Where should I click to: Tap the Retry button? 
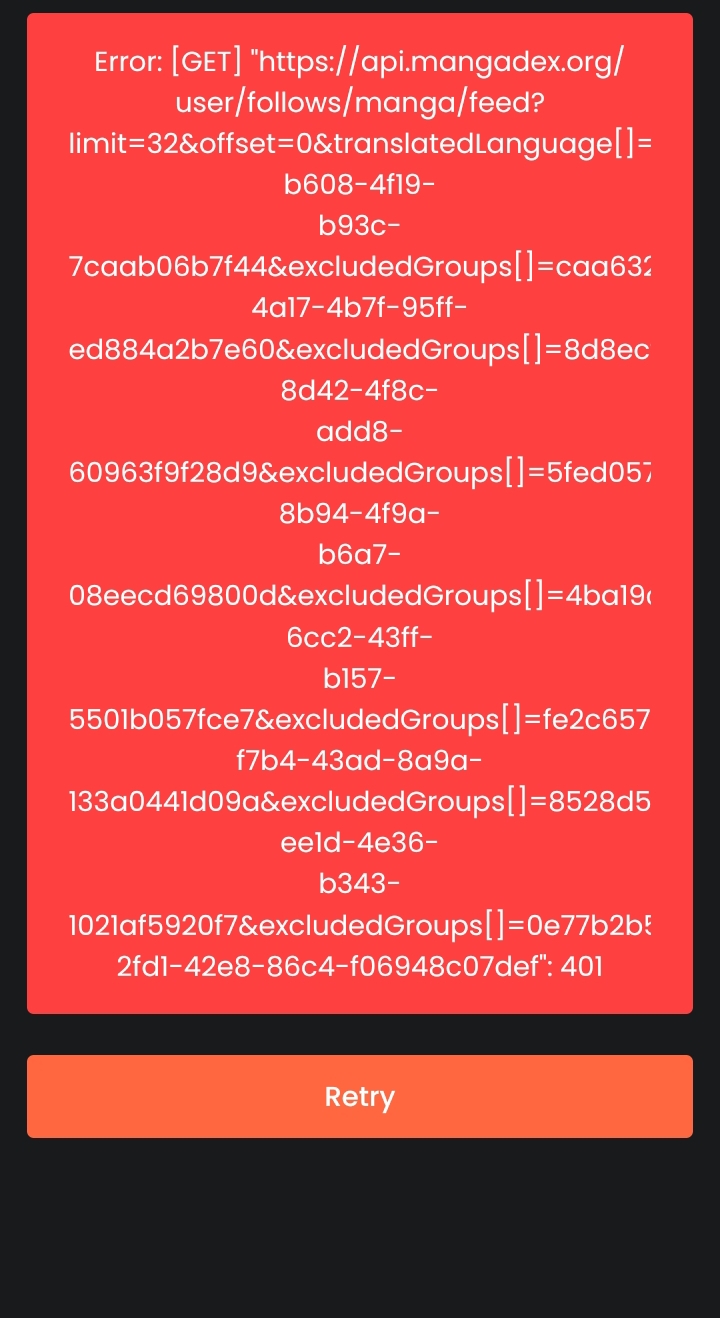pos(360,1096)
